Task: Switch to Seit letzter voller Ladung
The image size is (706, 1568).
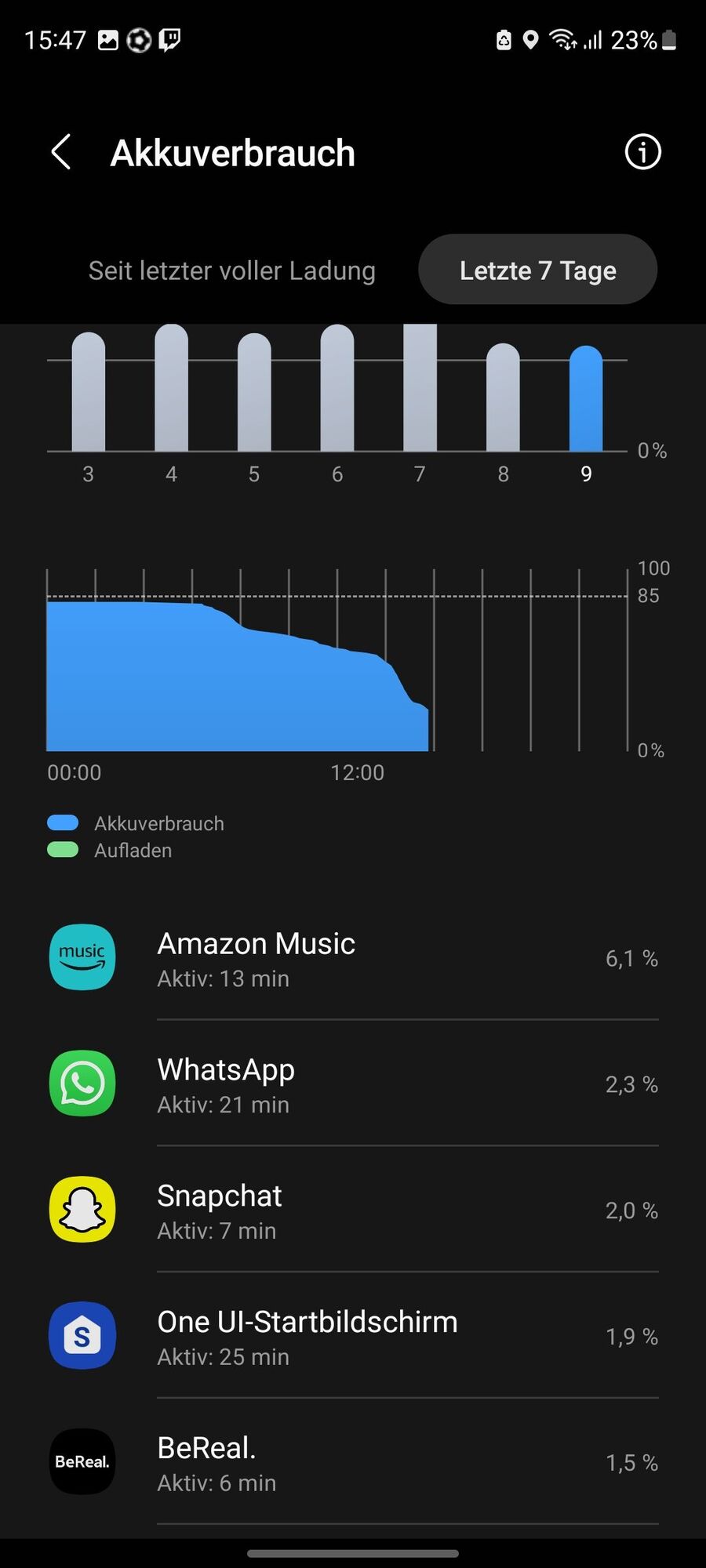Action: click(x=231, y=270)
